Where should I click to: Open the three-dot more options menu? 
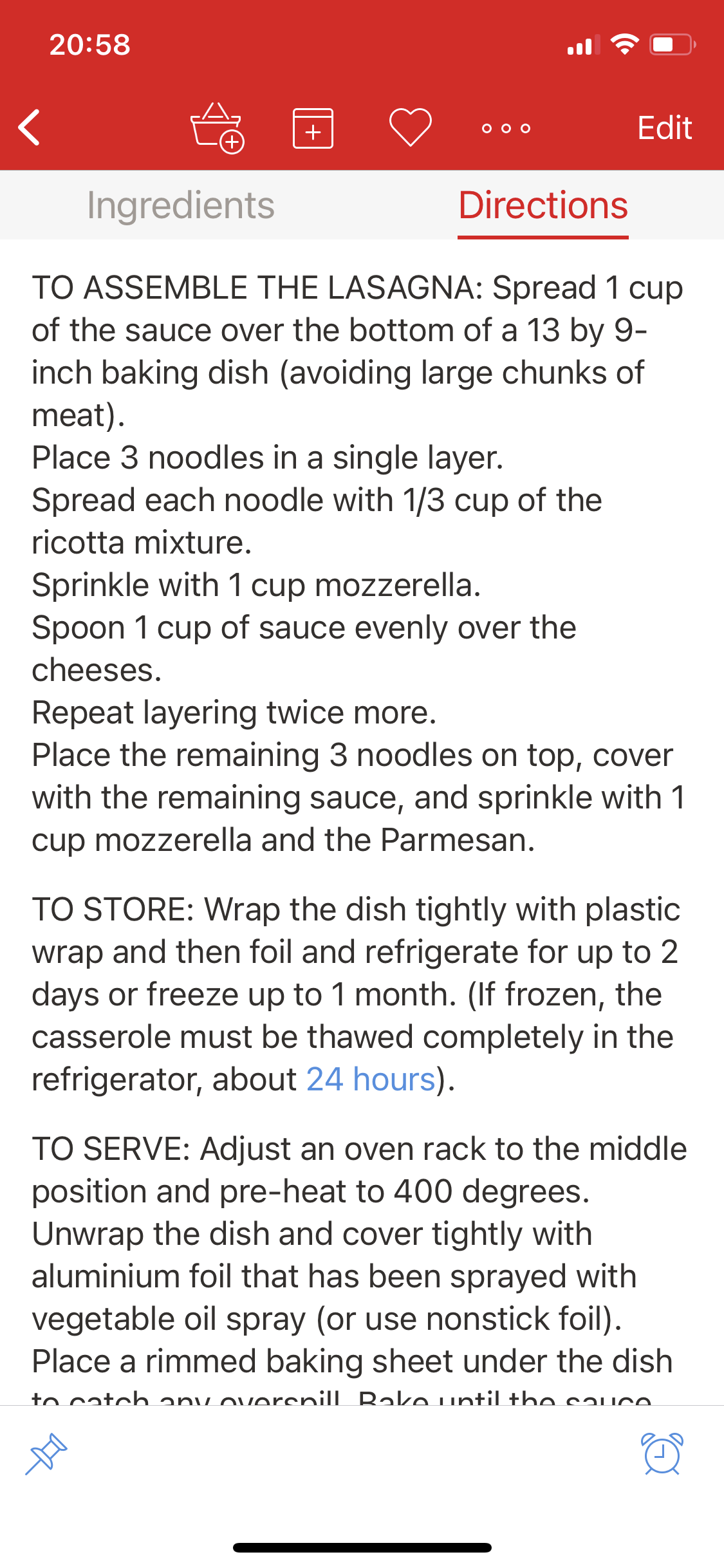(x=506, y=128)
